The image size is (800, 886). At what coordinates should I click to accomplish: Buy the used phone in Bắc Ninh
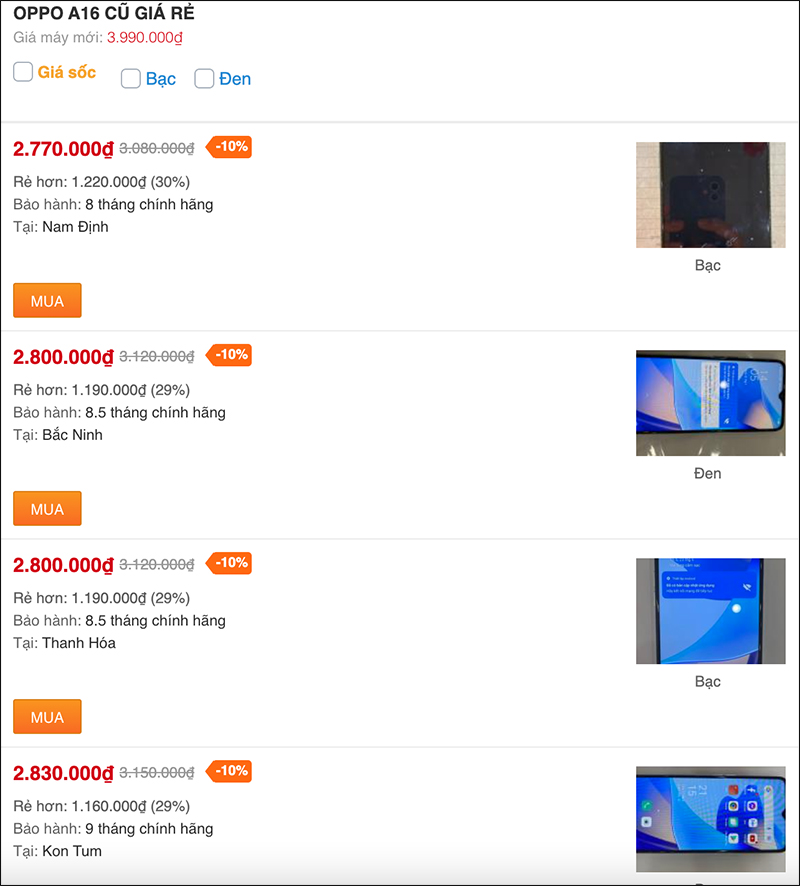[47, 509]
